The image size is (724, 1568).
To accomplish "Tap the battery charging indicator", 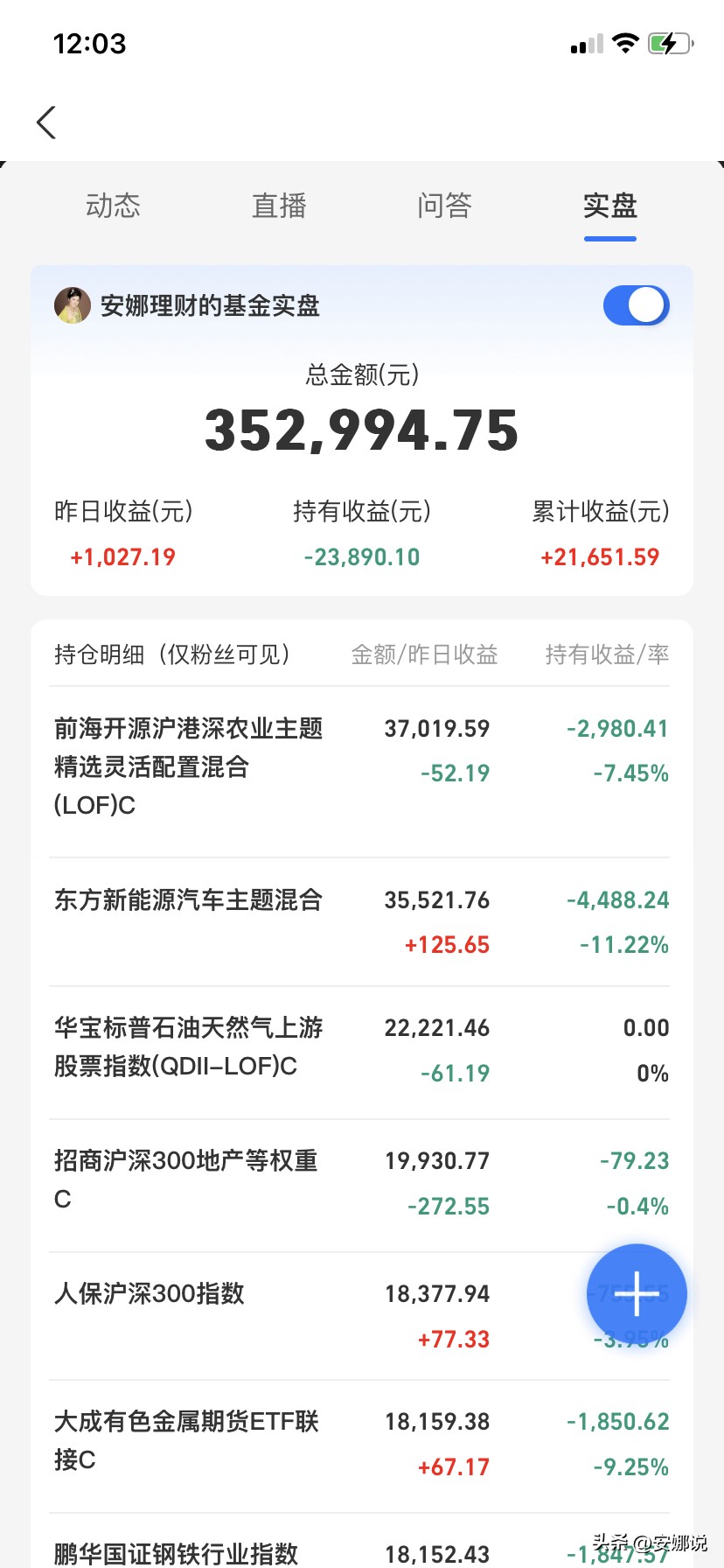I will tap(670, 42).
